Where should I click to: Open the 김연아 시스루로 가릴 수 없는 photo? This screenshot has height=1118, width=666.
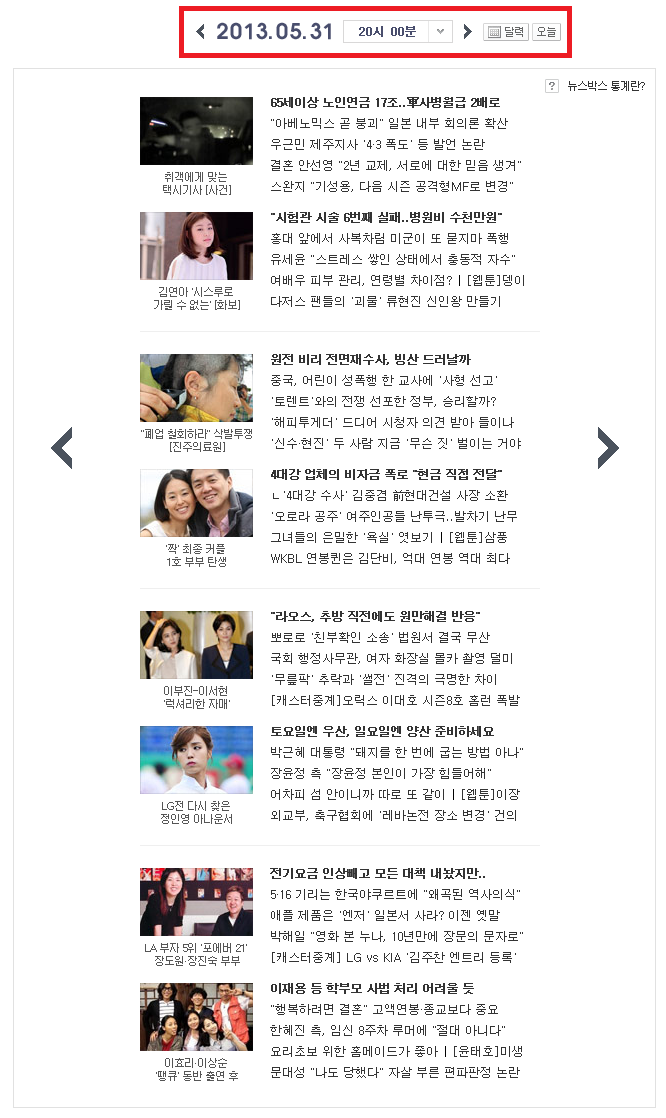(196, 246)
